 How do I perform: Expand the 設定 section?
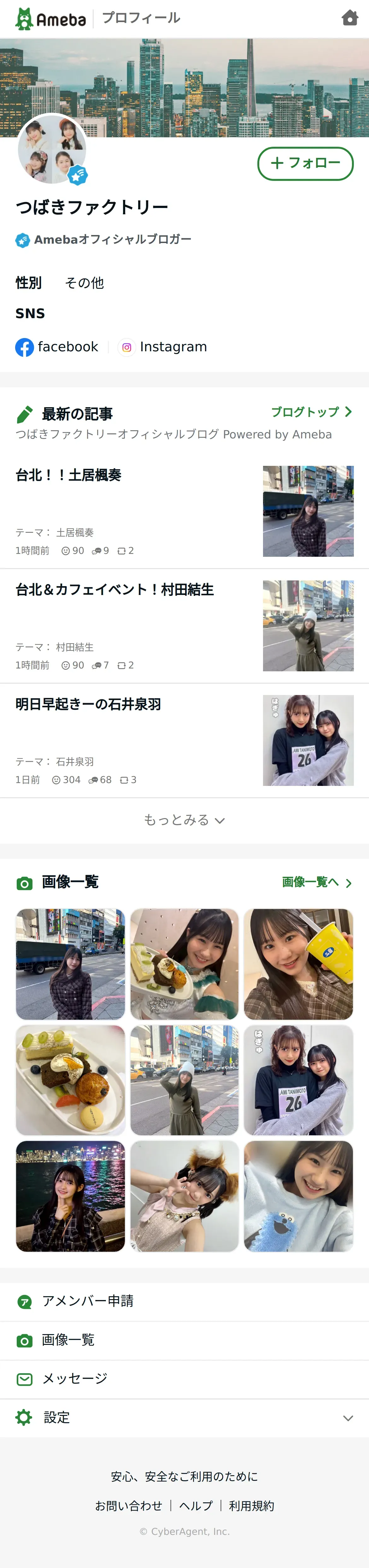pos(184,1418)
